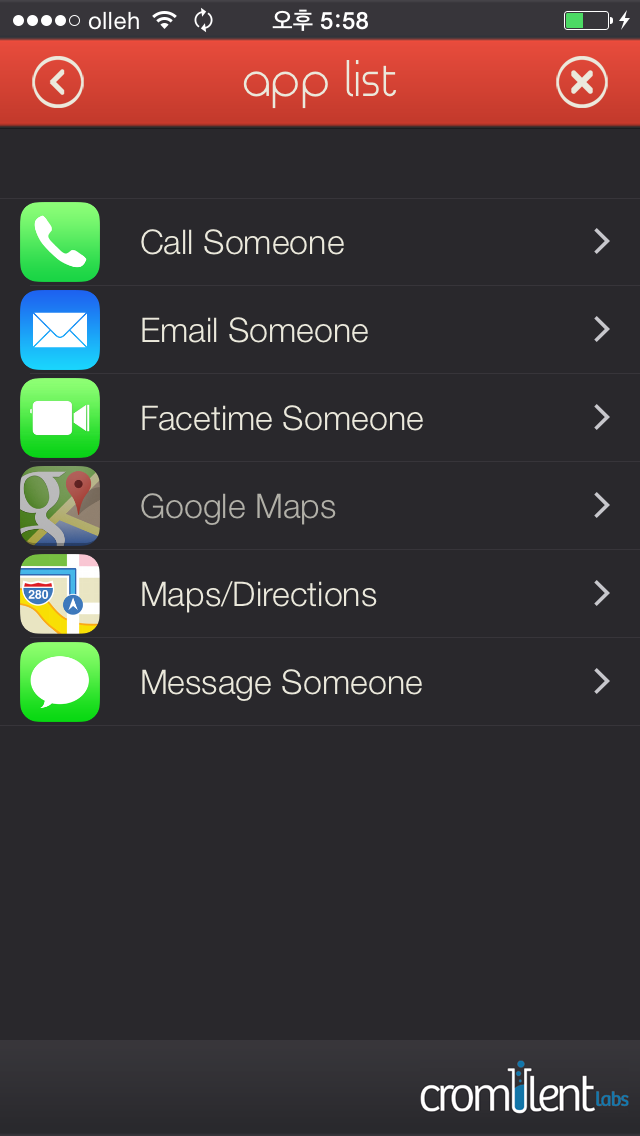Viewport: 640px width, 1136px height.
Task: Tap Message Someone
Action: click(320, 682)
